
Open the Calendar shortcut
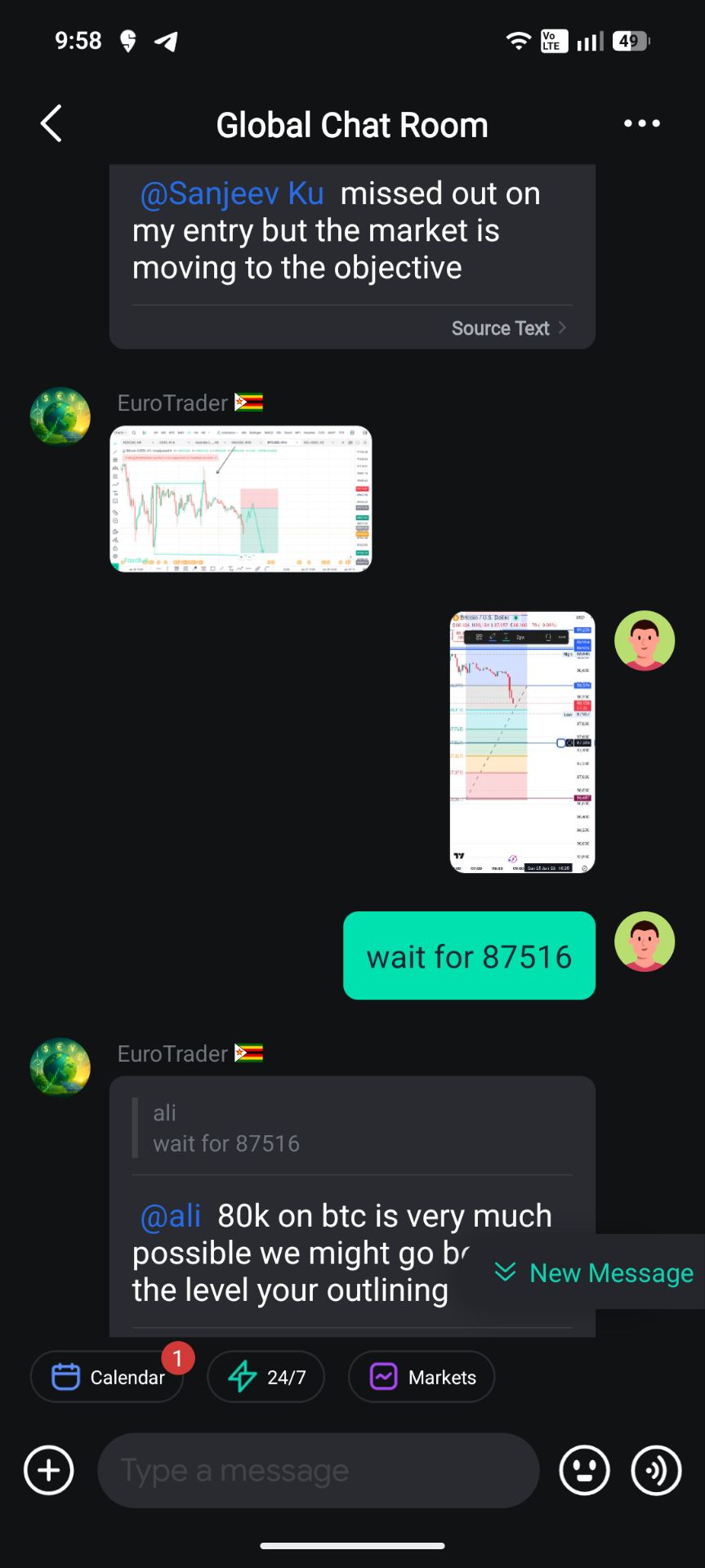click(108, 1377)
